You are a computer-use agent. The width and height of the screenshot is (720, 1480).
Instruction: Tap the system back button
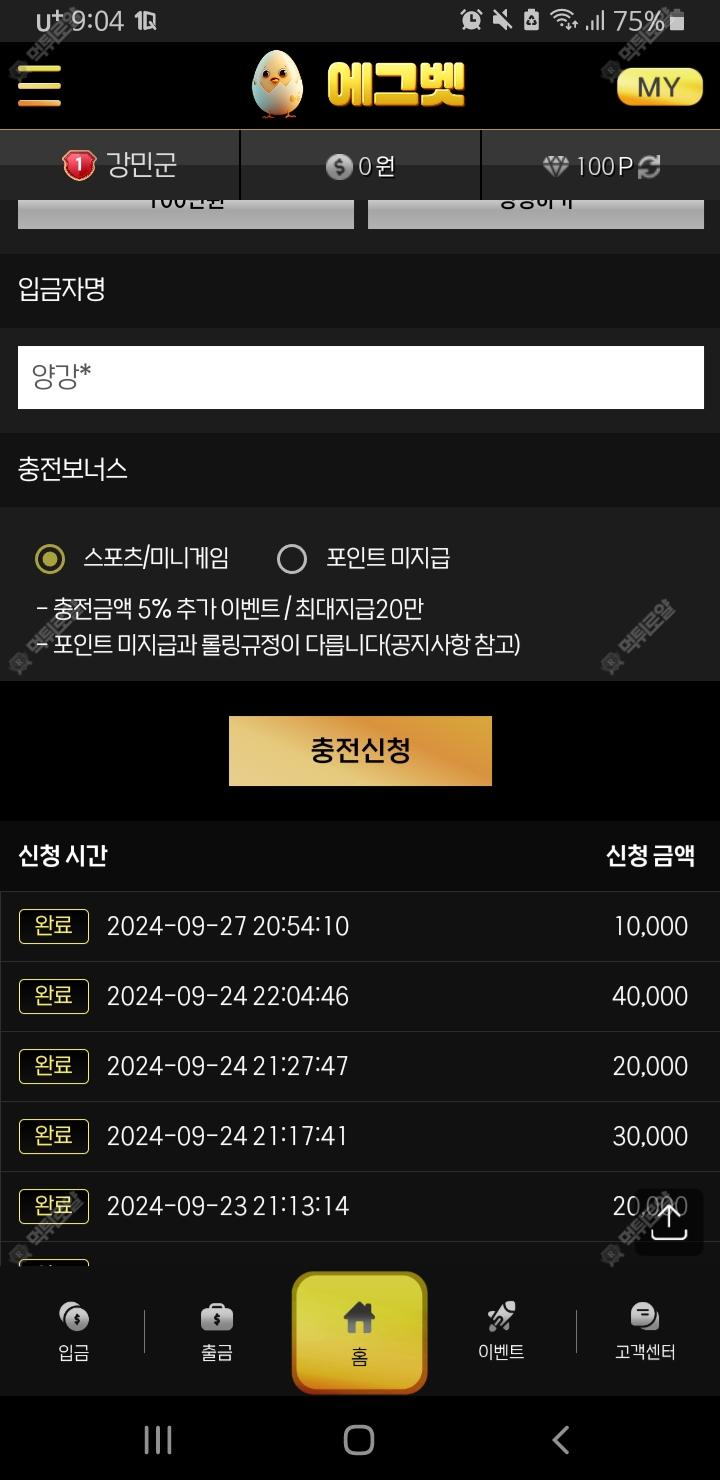pyautogui.click(x=561, y=1439)
